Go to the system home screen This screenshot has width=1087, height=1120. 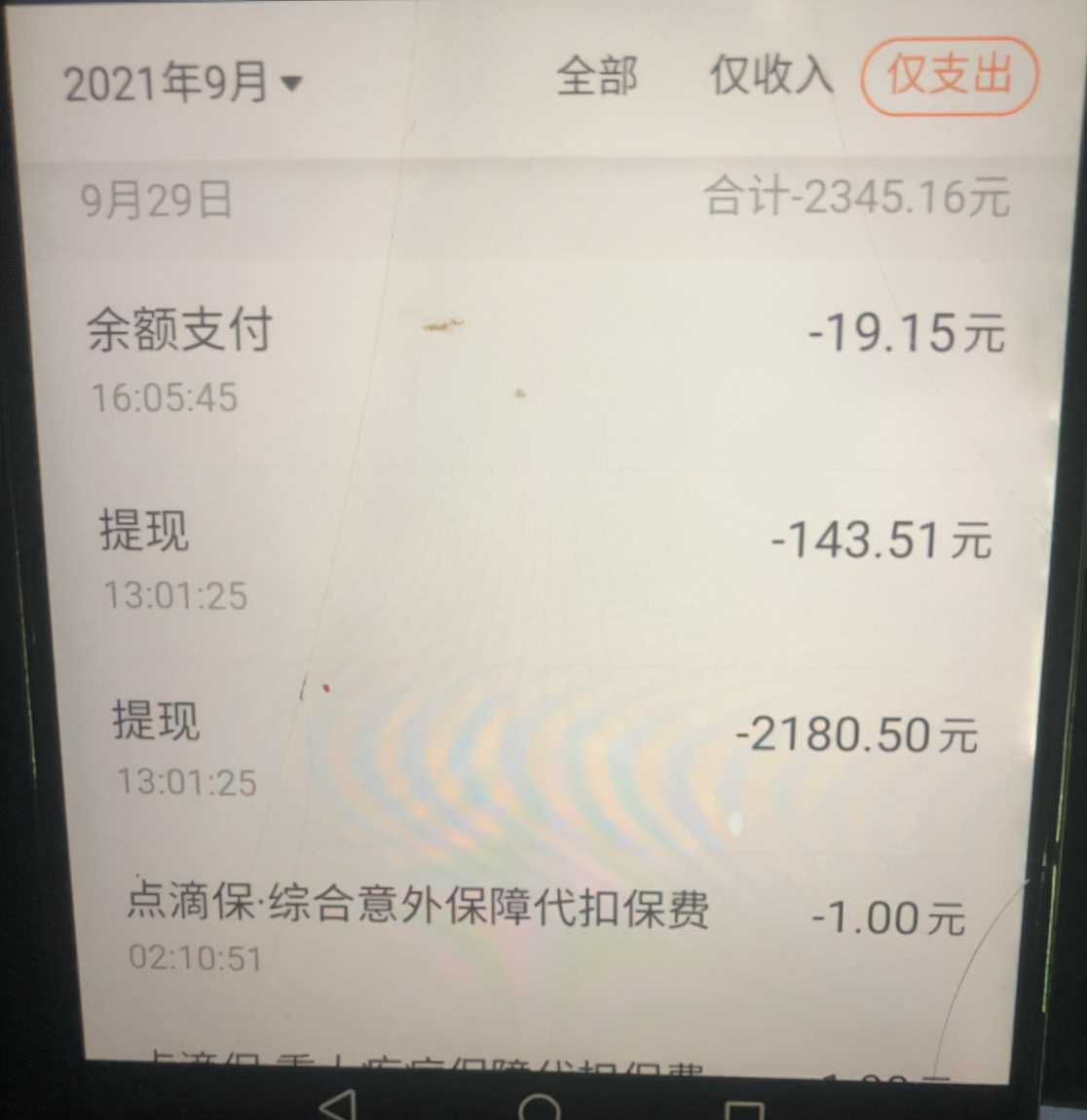pos(539,1106)
